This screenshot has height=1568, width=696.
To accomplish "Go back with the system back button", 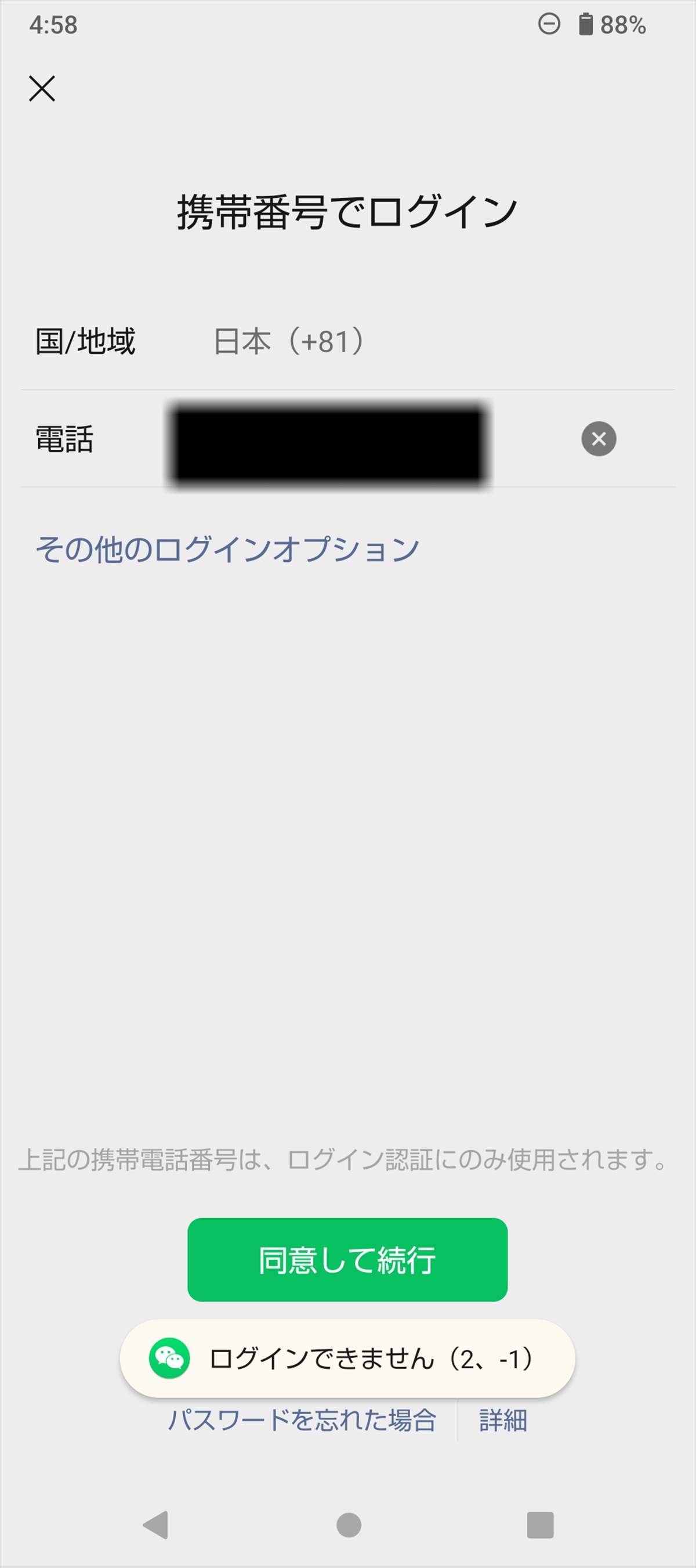I will (156, 1525).
